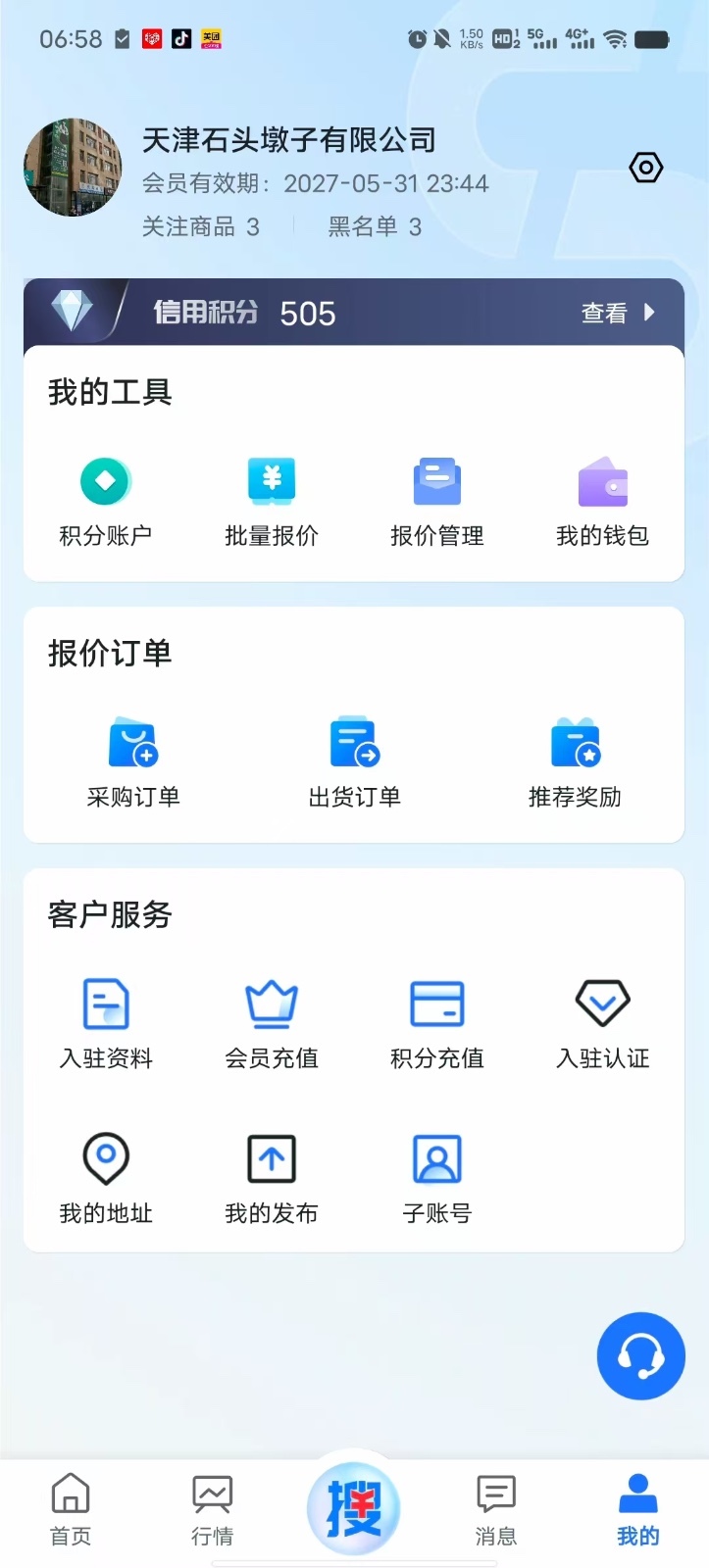Switch to the 消息 messages tab
Image resolution: width=709 pixels, height=1568 pixels.
[495, 1509]
